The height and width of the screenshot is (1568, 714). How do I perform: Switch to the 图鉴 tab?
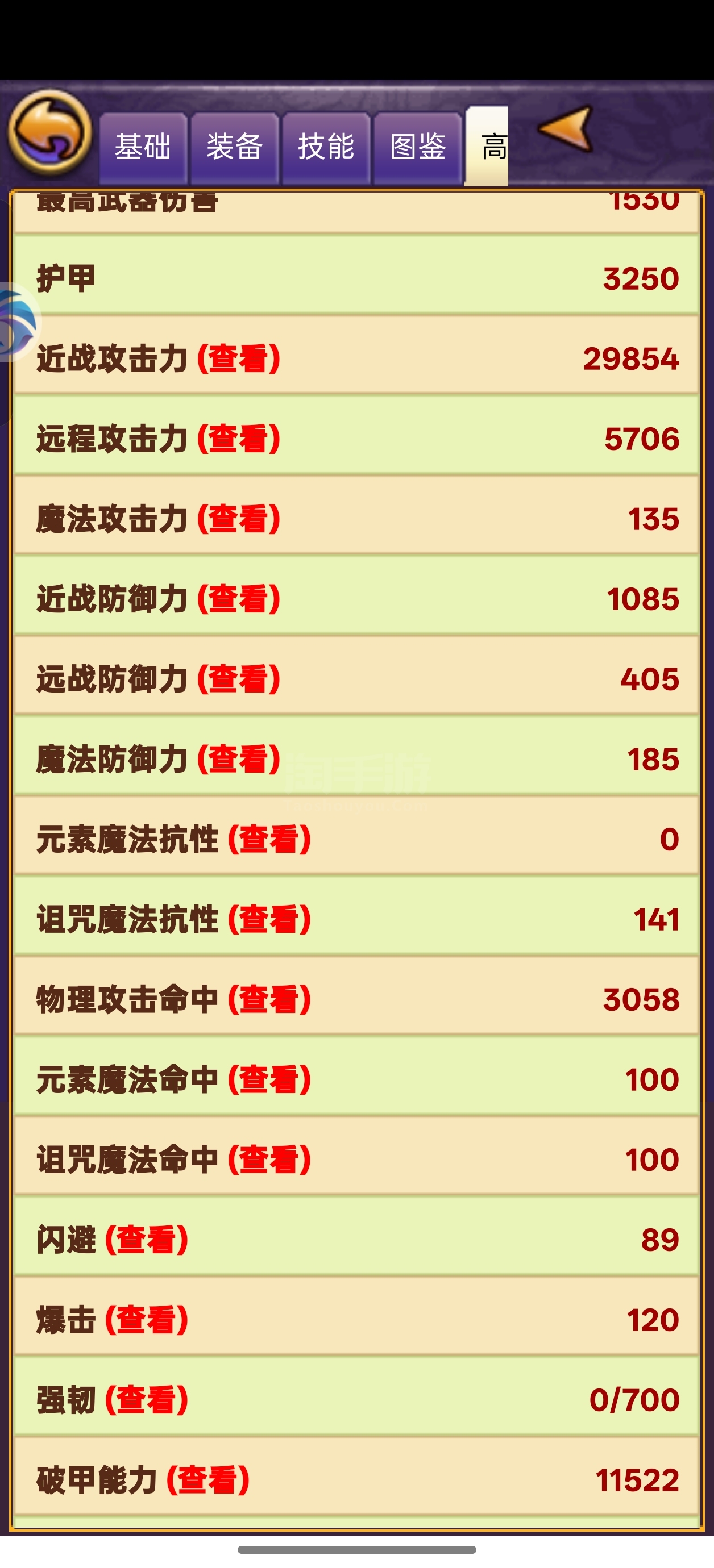[418, 148]
